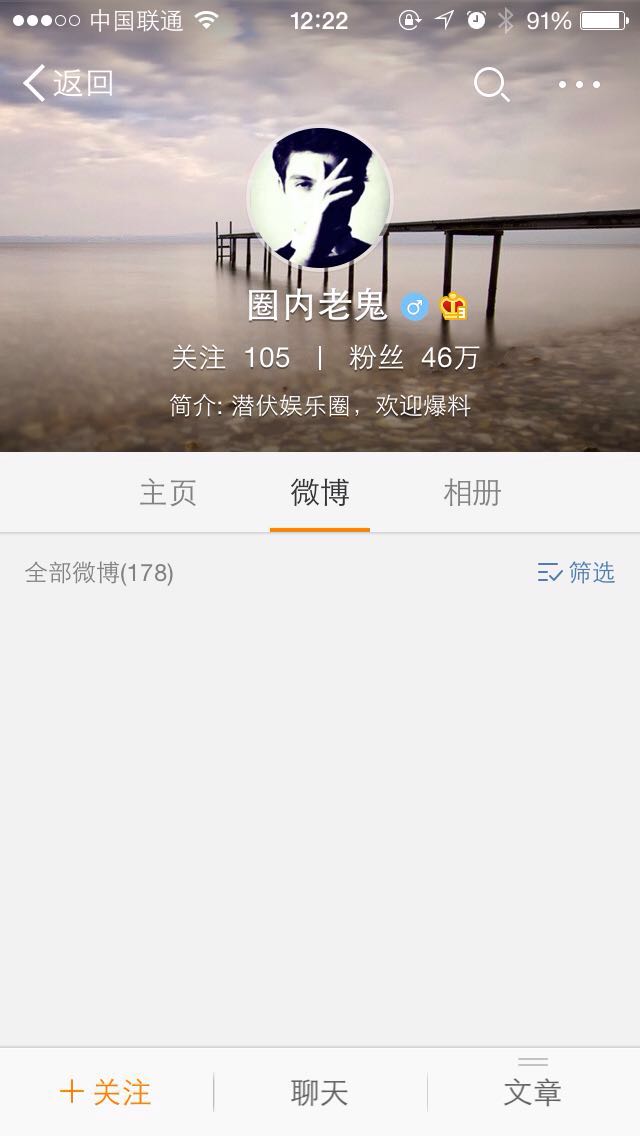Go back with 返回 button
The height and width of the screenshot is (1136, 640).
coord(68,84)
